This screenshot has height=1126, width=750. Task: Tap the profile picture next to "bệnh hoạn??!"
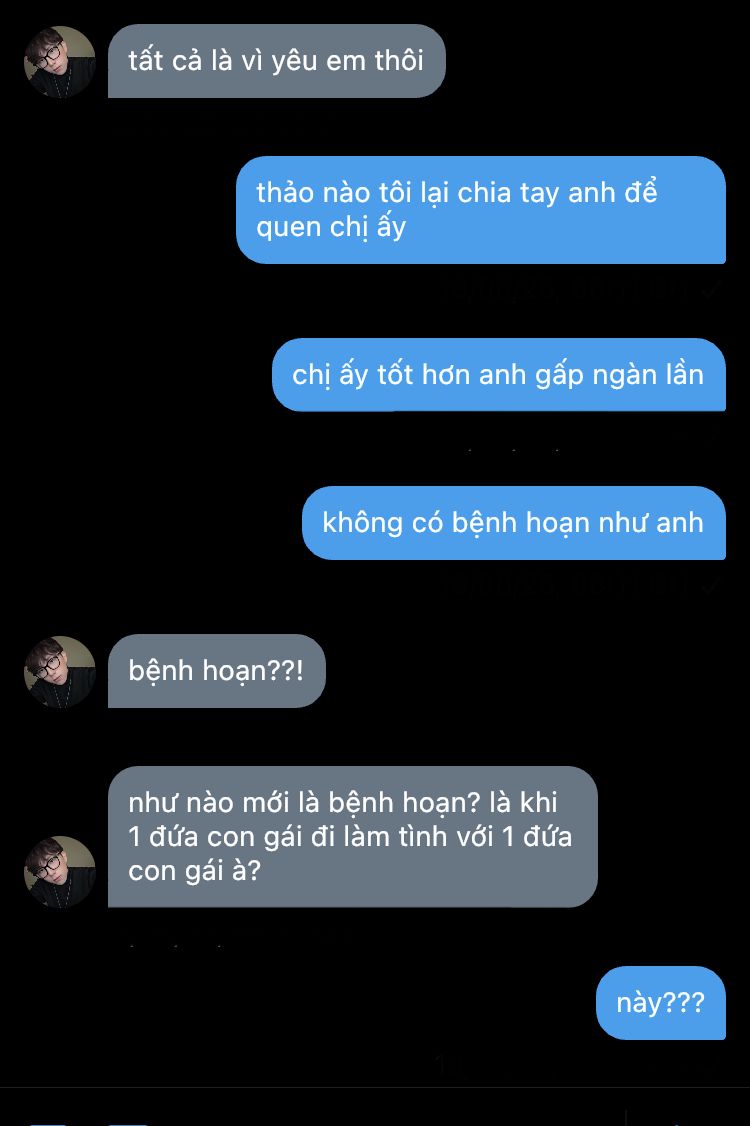pyautogui.click(x=60, y=672)
